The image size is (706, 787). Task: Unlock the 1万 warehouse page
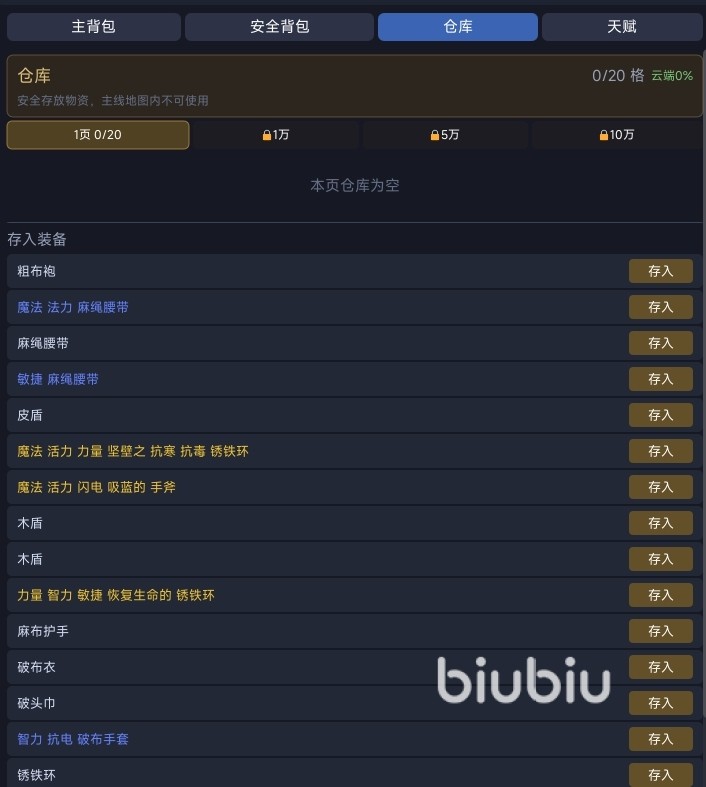pyautogui.click(x=276, y=135)
